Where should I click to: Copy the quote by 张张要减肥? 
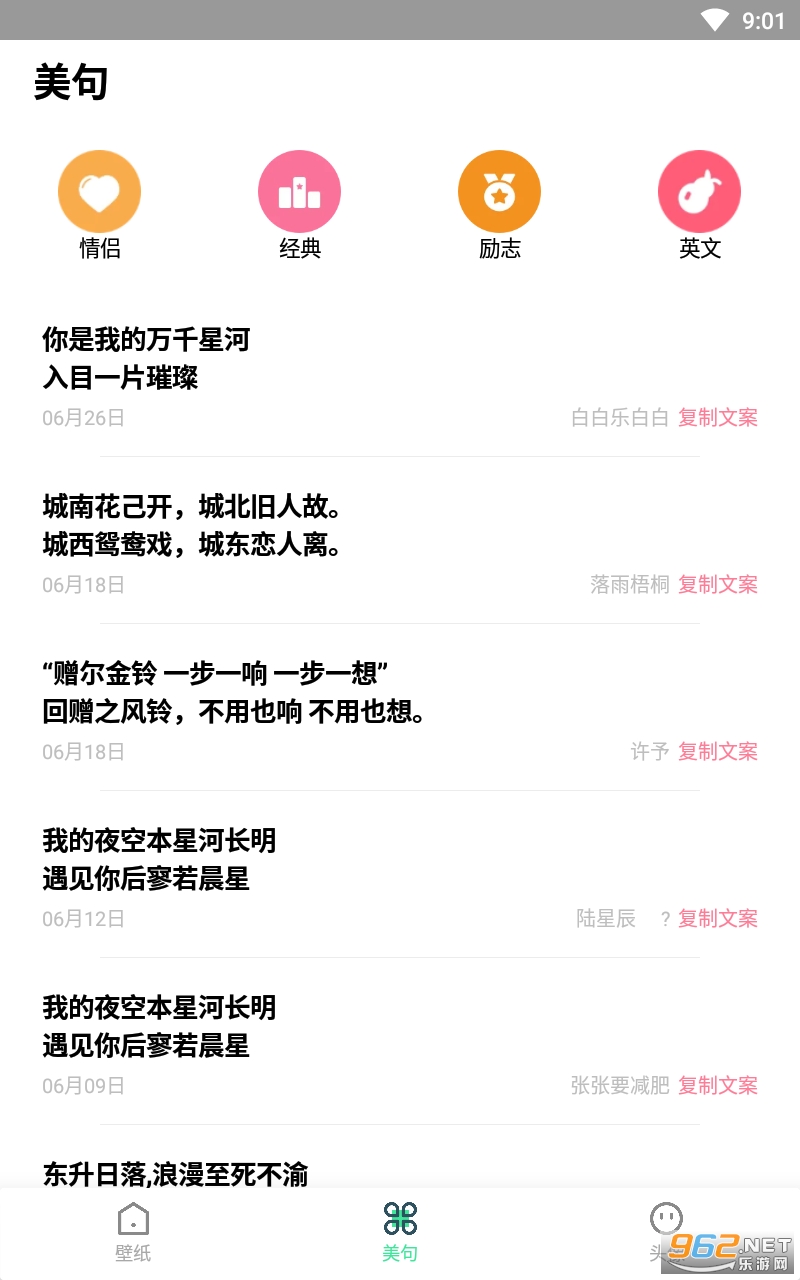coord(718,1086)
